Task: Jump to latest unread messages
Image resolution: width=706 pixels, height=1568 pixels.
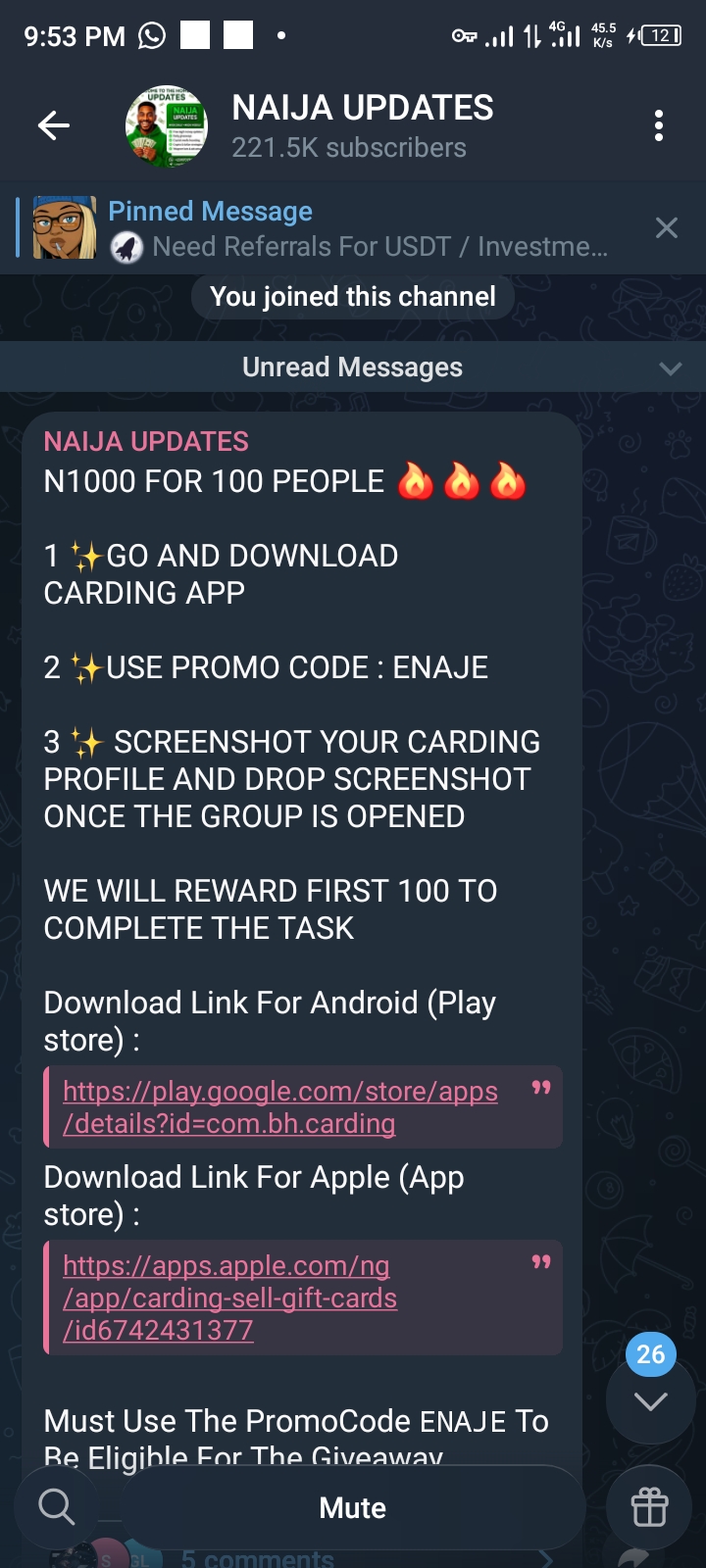Action: click(650, 1399)
